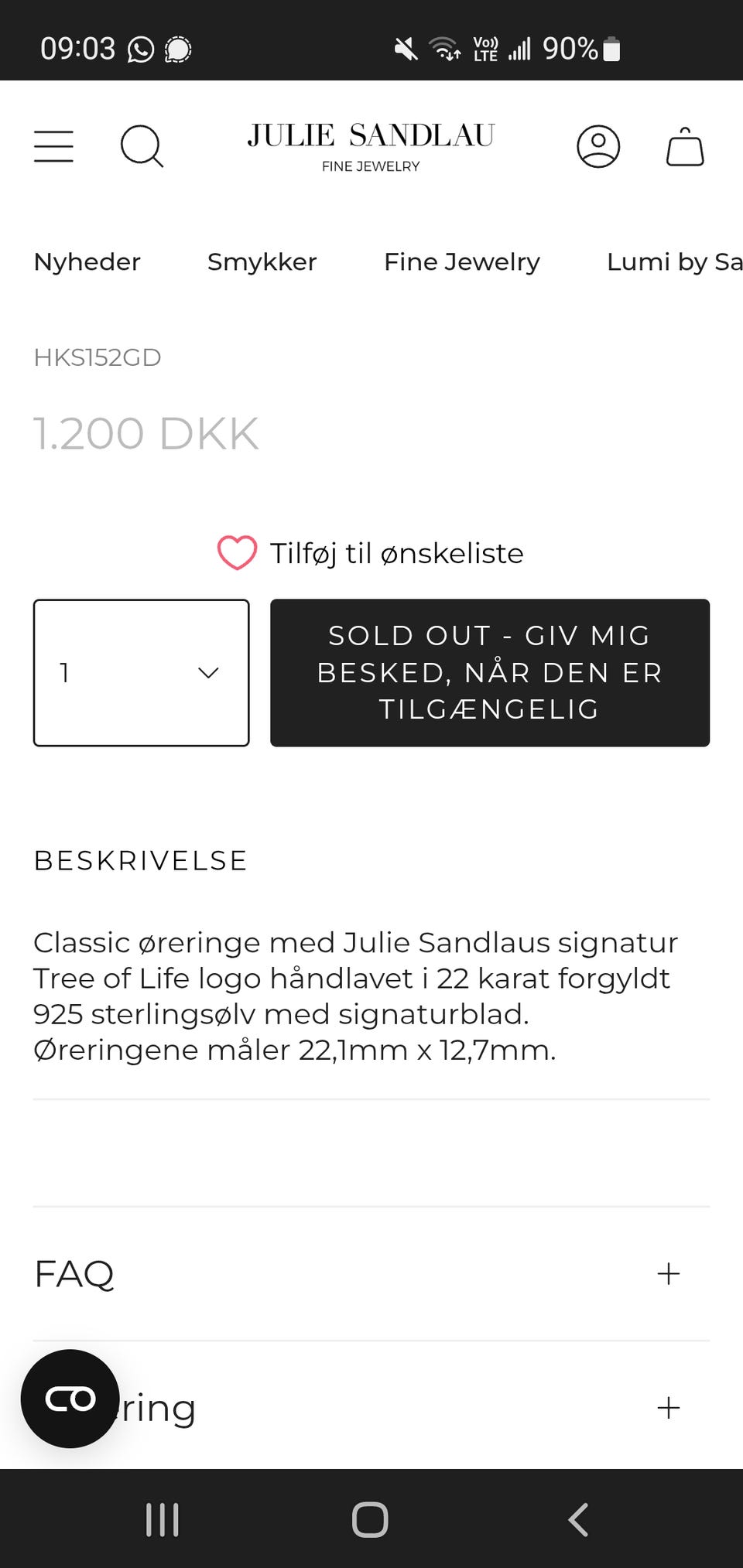Image resolution: width=743 pixels, height=1568 pixels.
Task: Open the quantity selector dropdown
Action: 140,672
